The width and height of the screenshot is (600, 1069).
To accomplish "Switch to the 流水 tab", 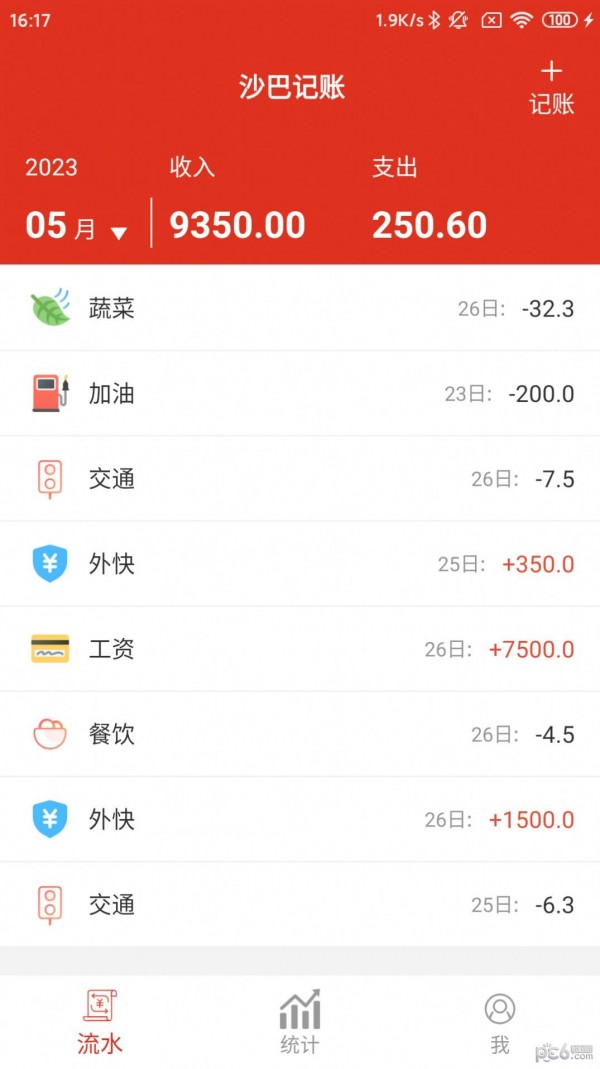I will pyautogui.click(x=100, y=1023).
